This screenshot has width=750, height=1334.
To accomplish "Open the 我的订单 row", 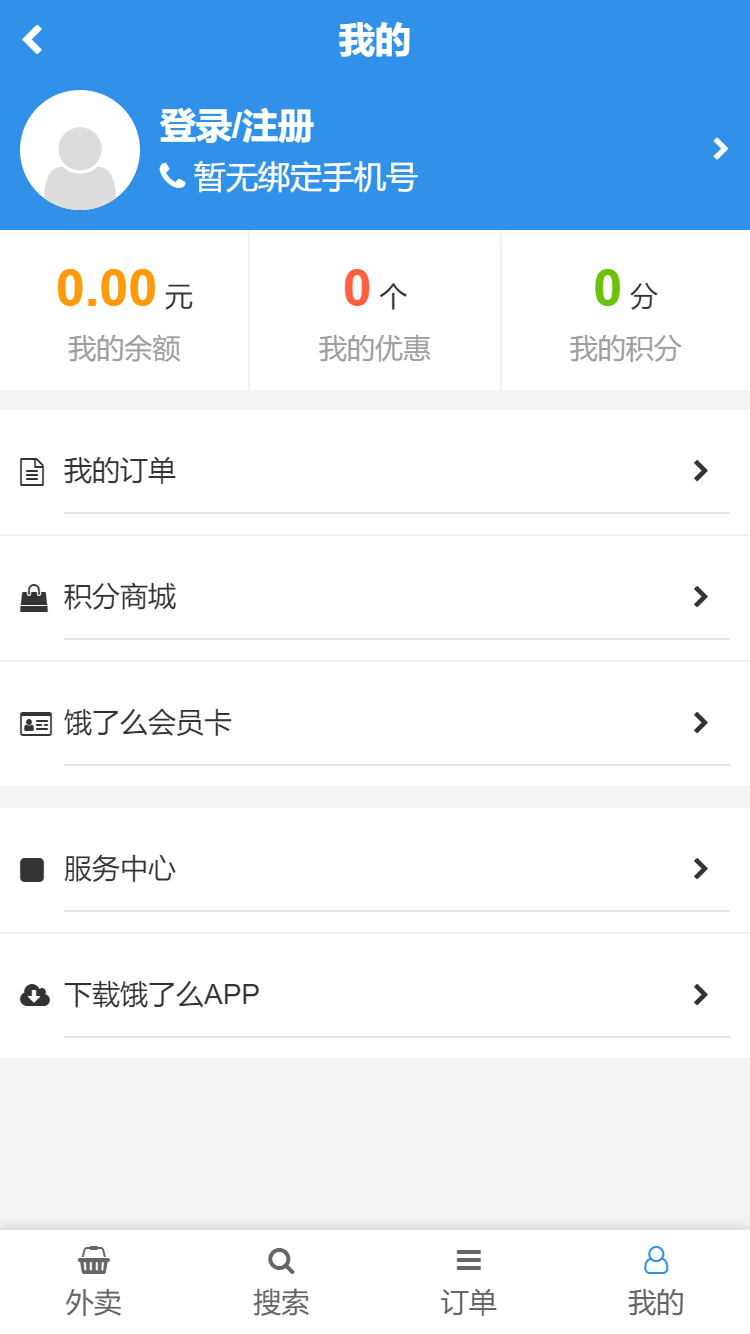I will tap(375, 472).
